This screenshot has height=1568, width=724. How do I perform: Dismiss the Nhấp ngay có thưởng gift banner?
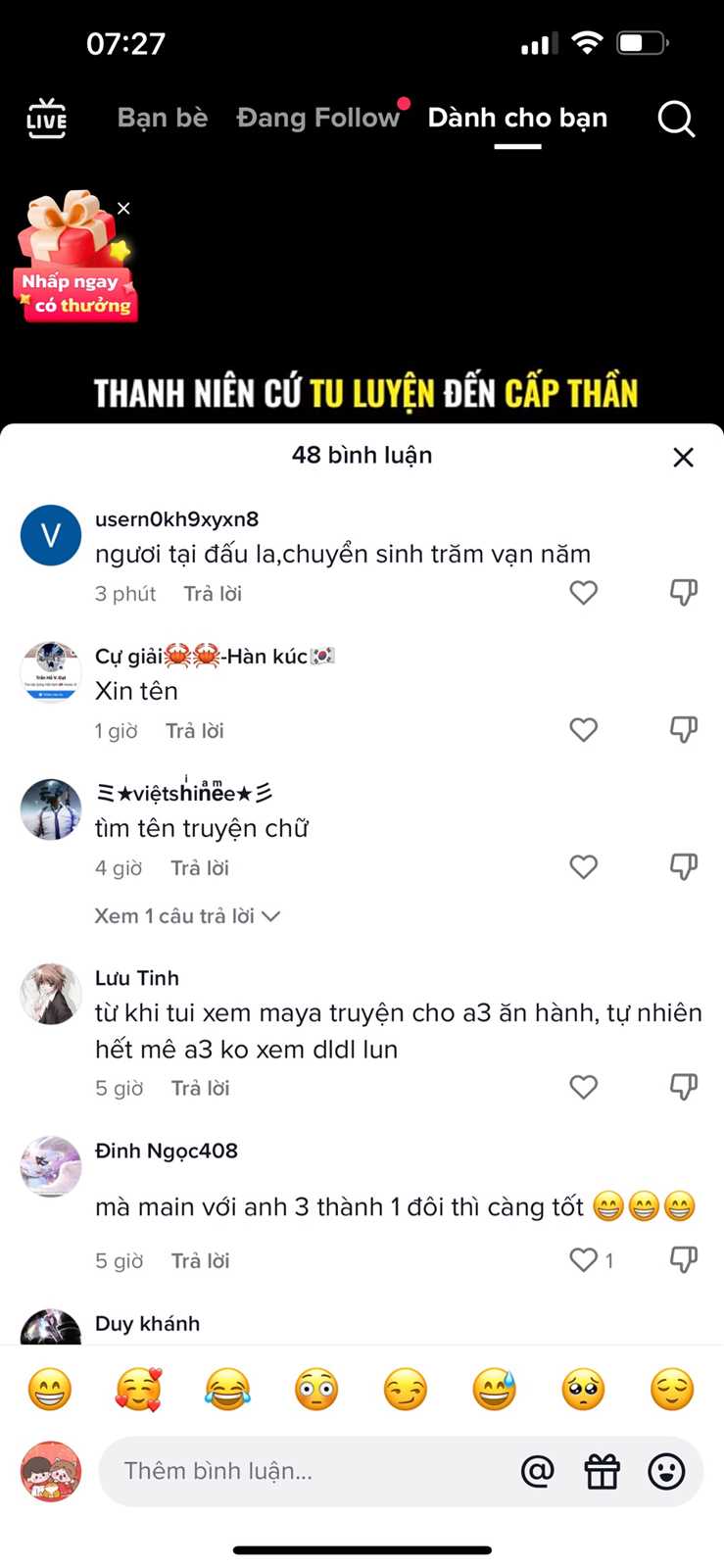123,209
